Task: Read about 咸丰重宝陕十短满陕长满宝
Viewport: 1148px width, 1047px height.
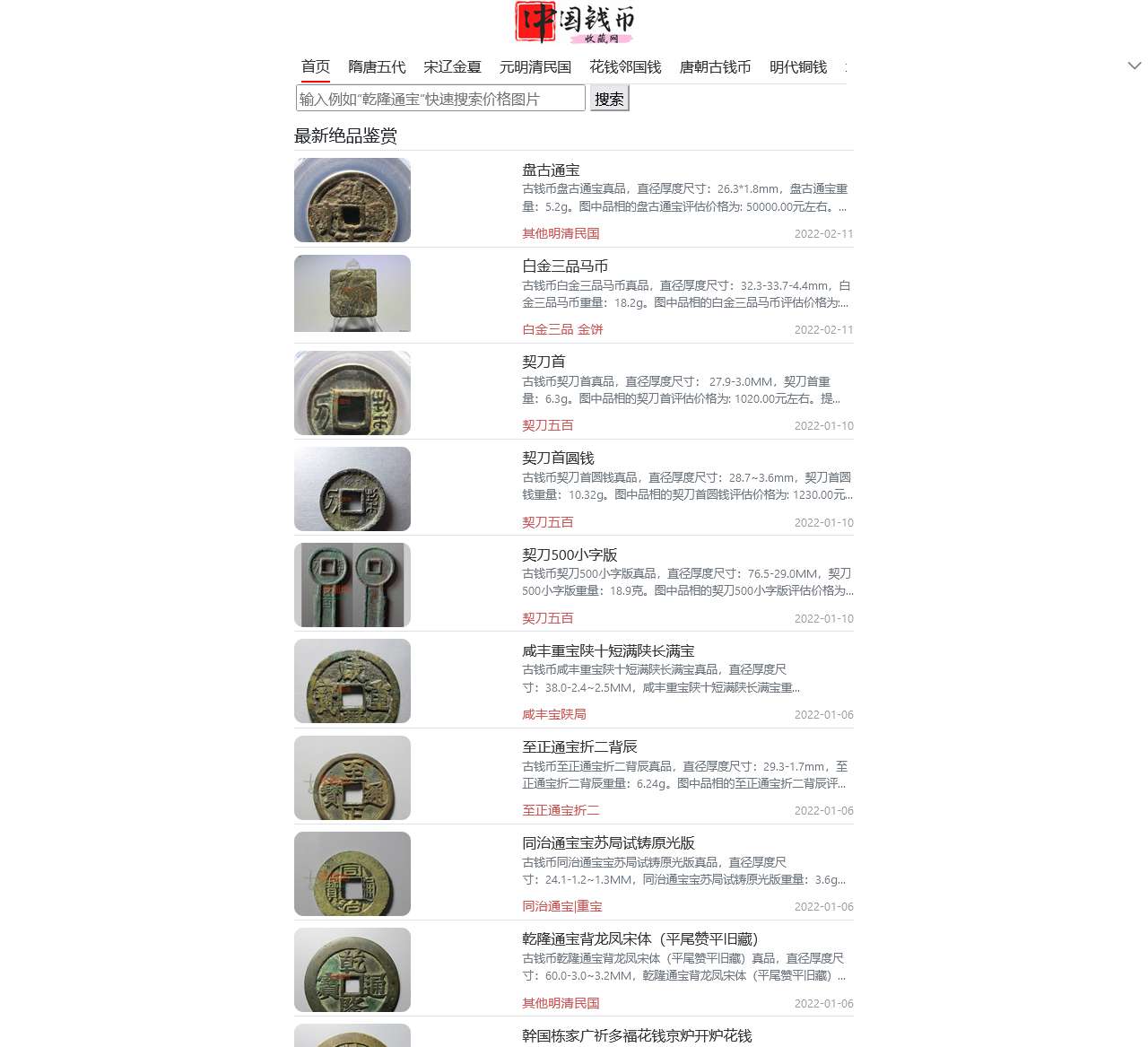Action: point(608,650)
